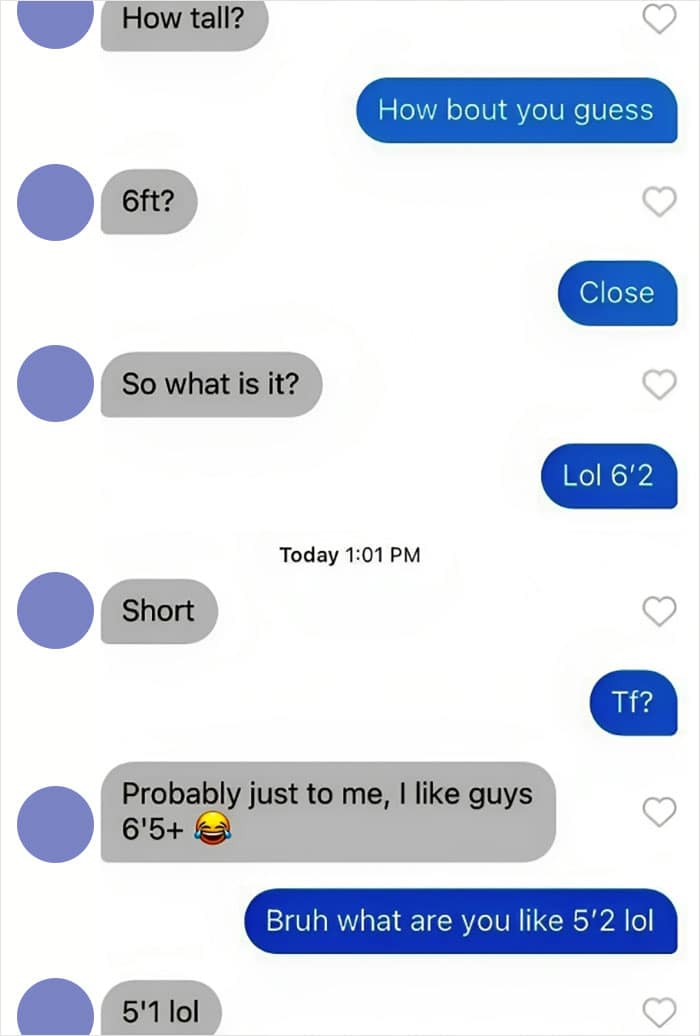The height and width of the screenshot is (1036, 700).
Task: Like the "How tall?" message
Action: [x=658, y=18]
